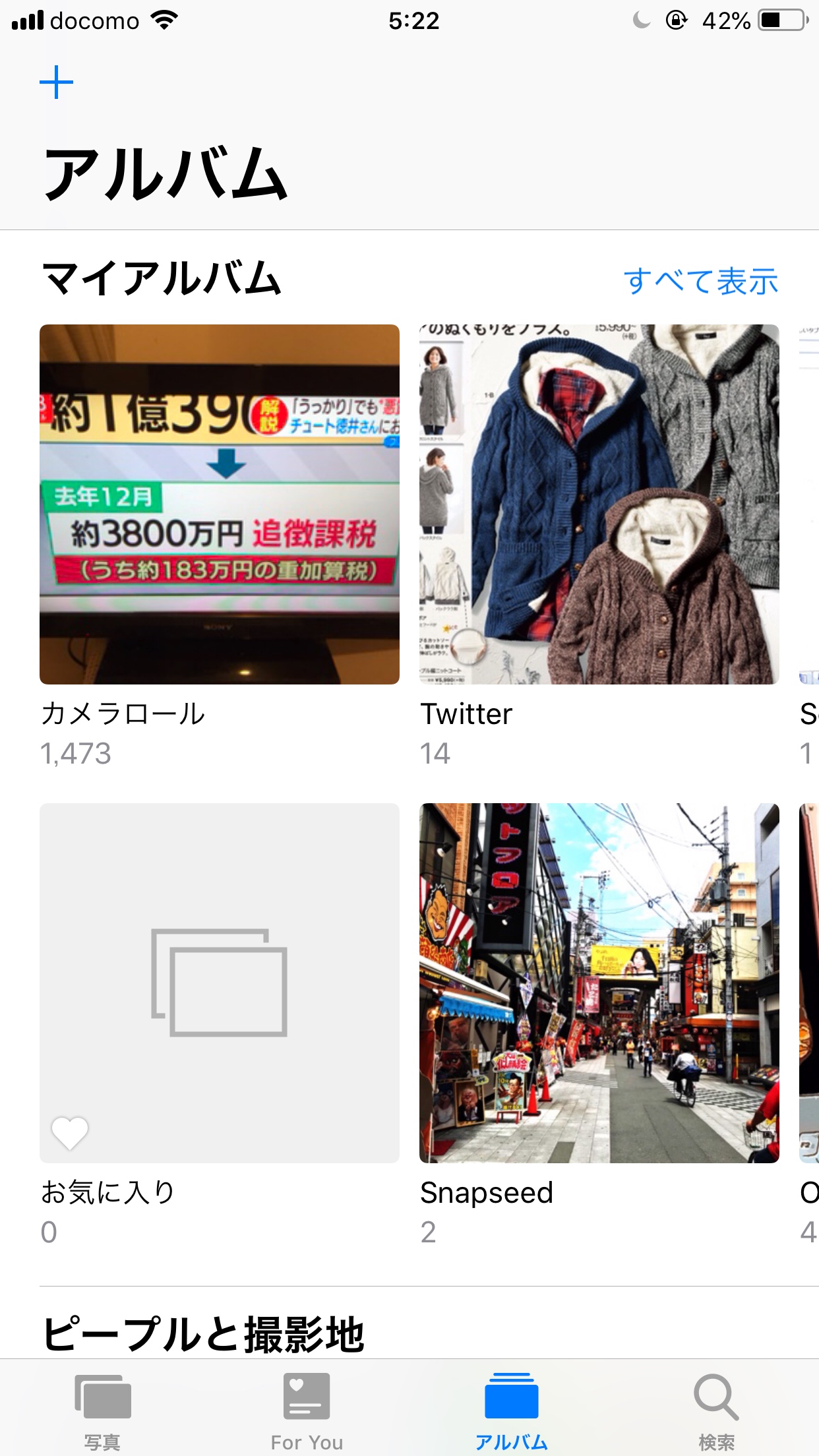This screenshot has width=819, height=1456.
Task: Open the Snapseed album
Action: point(599,983)
